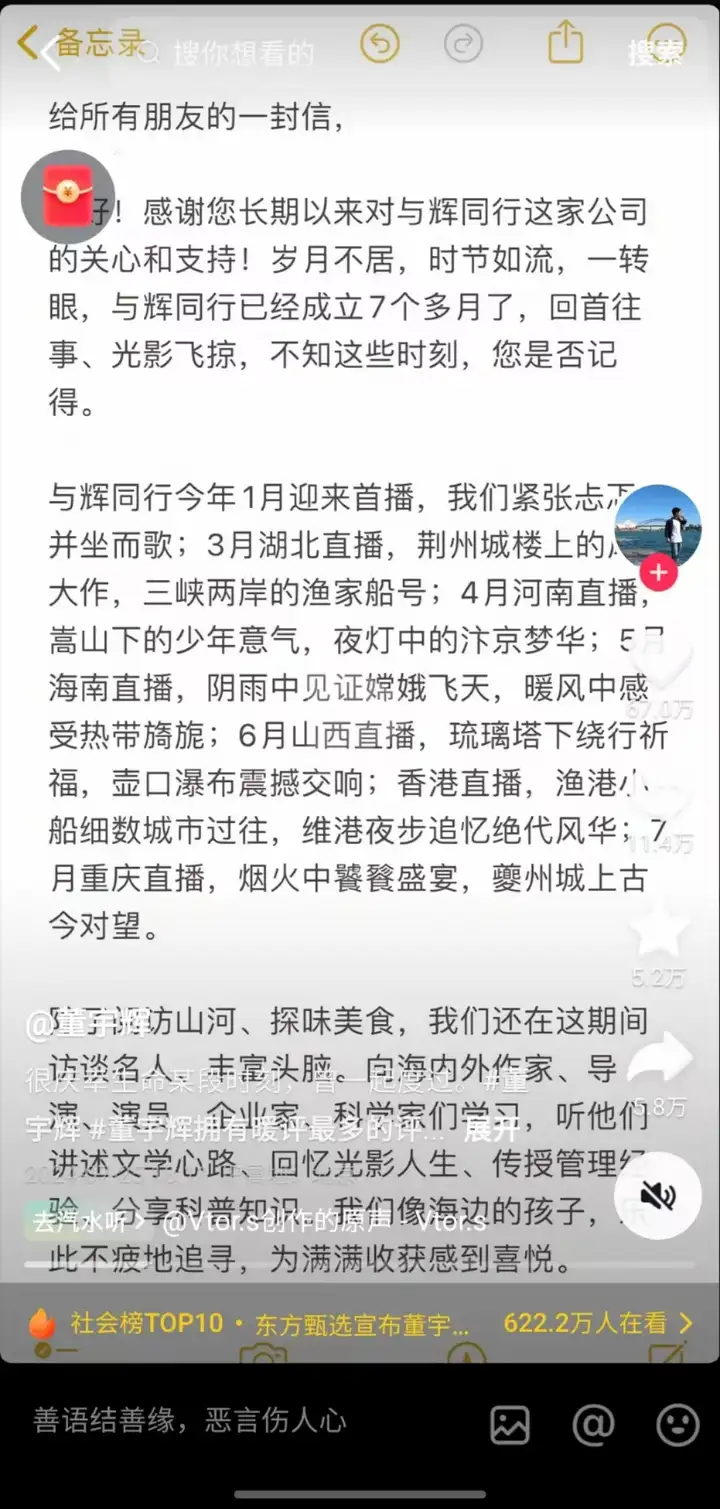Image resolution: width=720 pixels, height=1509 pixels.
Task: Open the emoji picker for the comment
Action: click(677, 1423)
